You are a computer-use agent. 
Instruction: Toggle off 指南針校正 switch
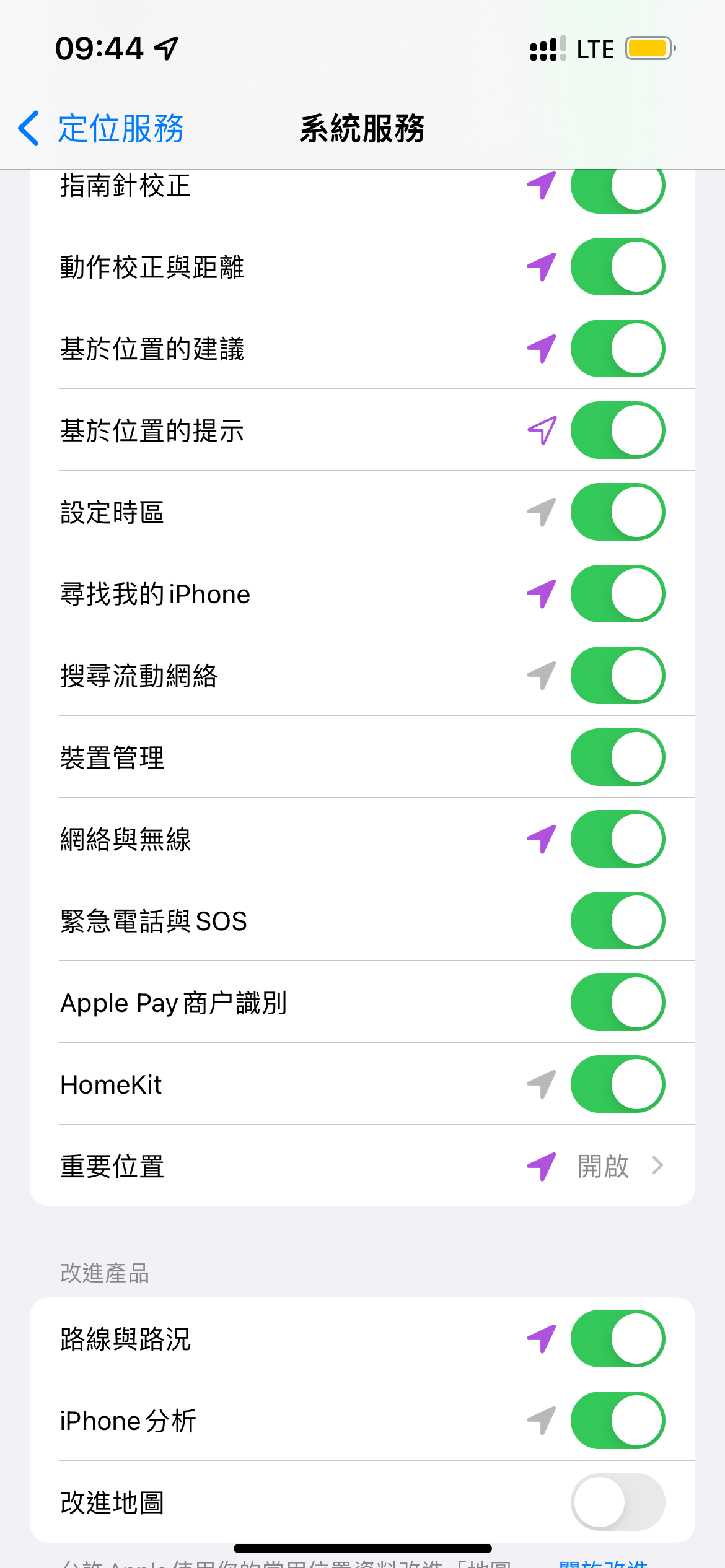[618, 188]
